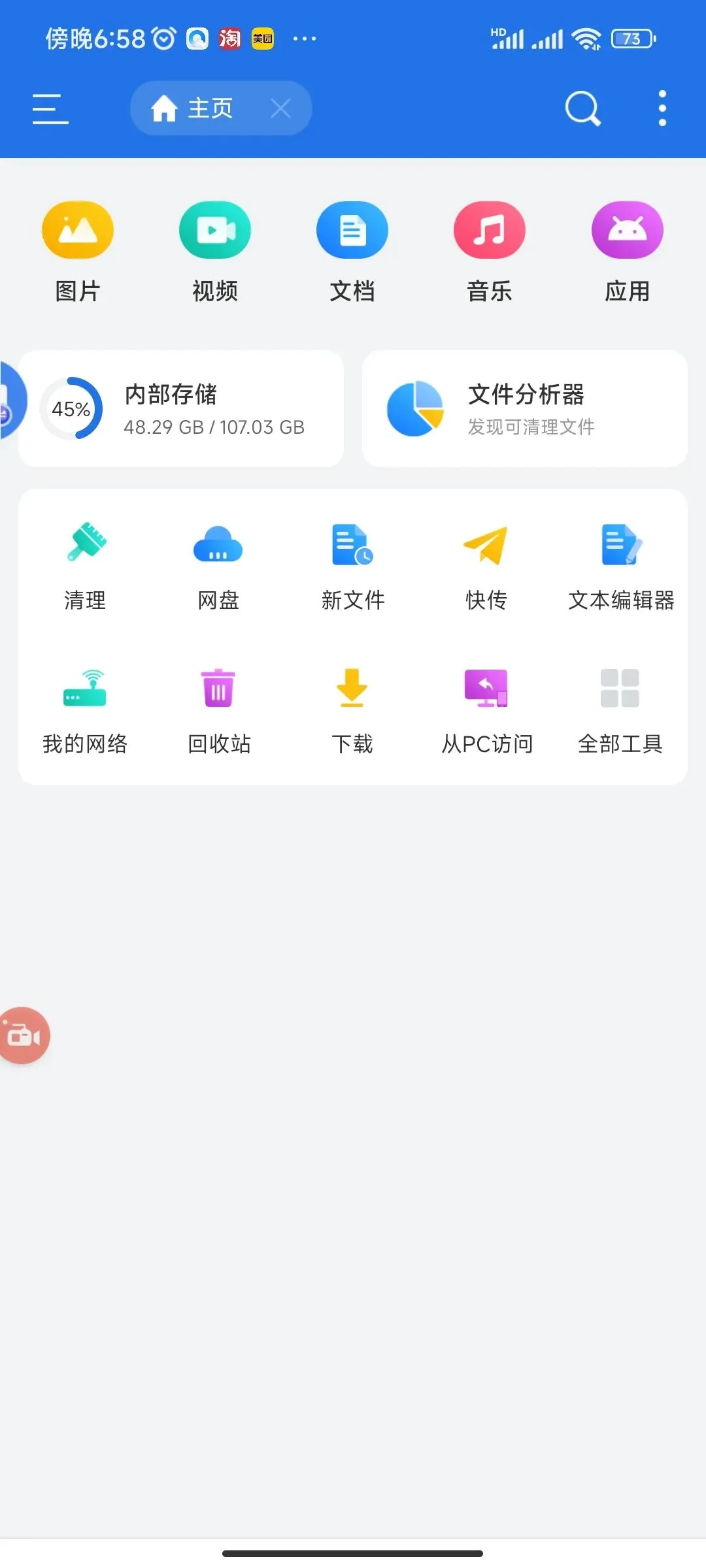706x1568 pixels.
Task: Open the search icon
Action: (x=582, y=108)
